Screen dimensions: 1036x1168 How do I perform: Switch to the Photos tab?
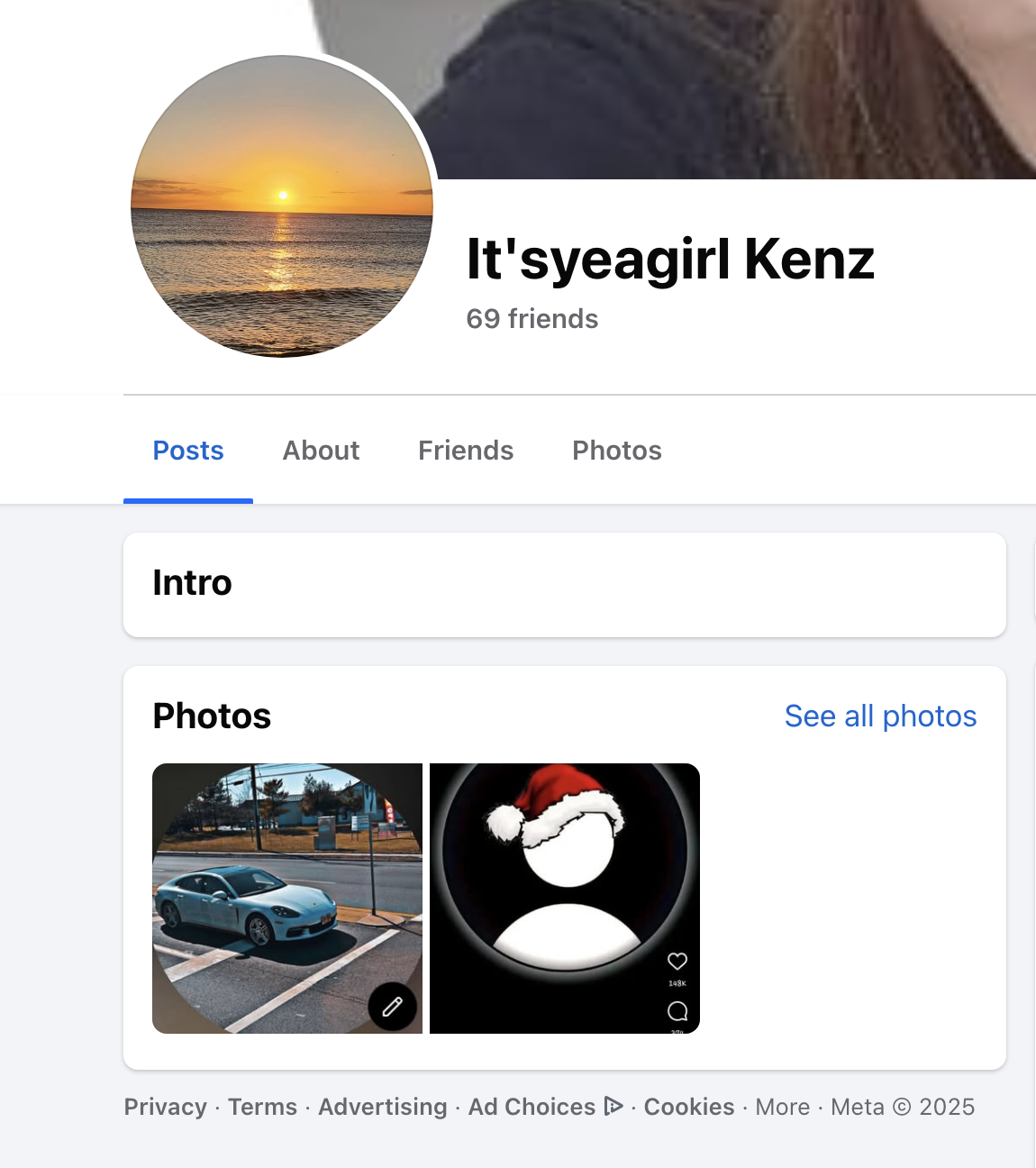coord(617,451)
